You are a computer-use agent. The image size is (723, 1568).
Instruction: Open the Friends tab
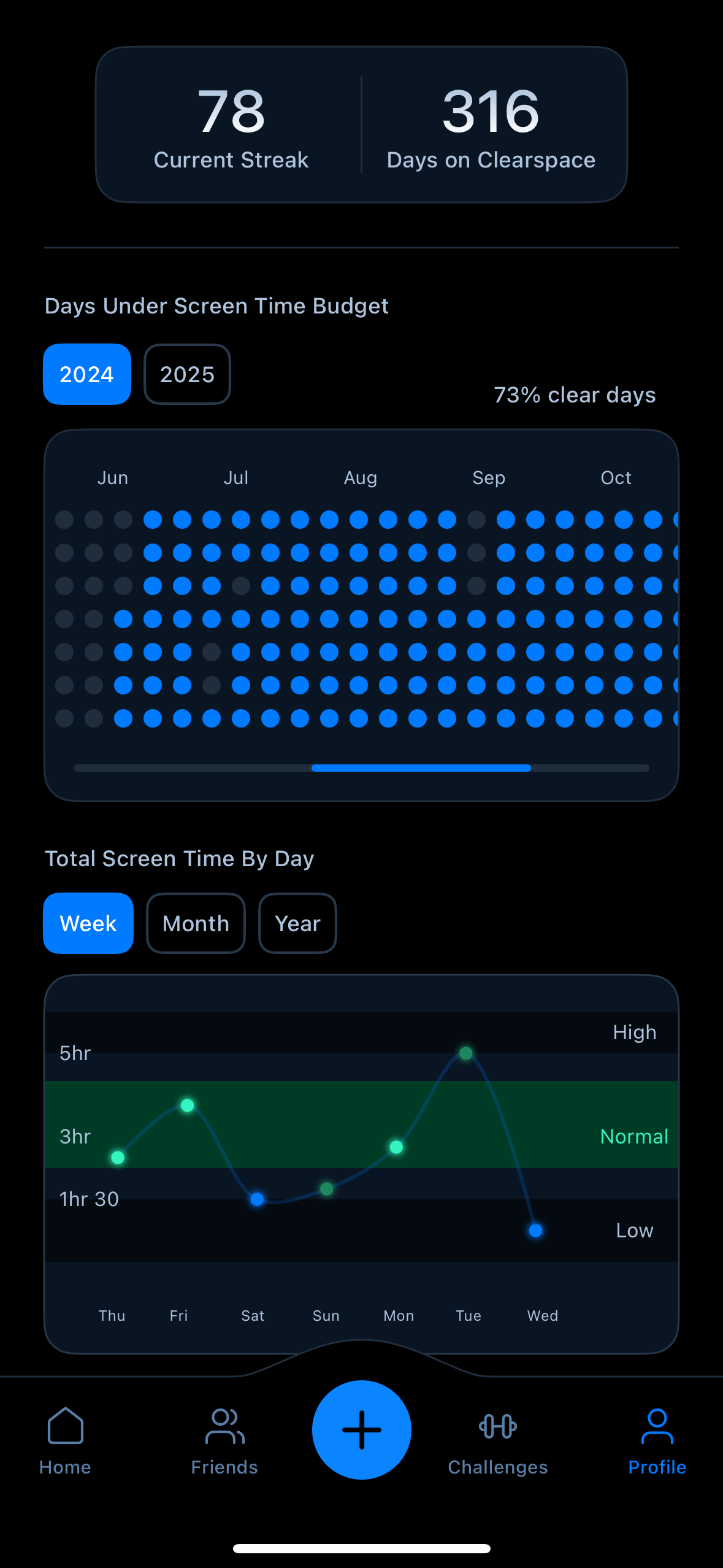(224, 1442)
